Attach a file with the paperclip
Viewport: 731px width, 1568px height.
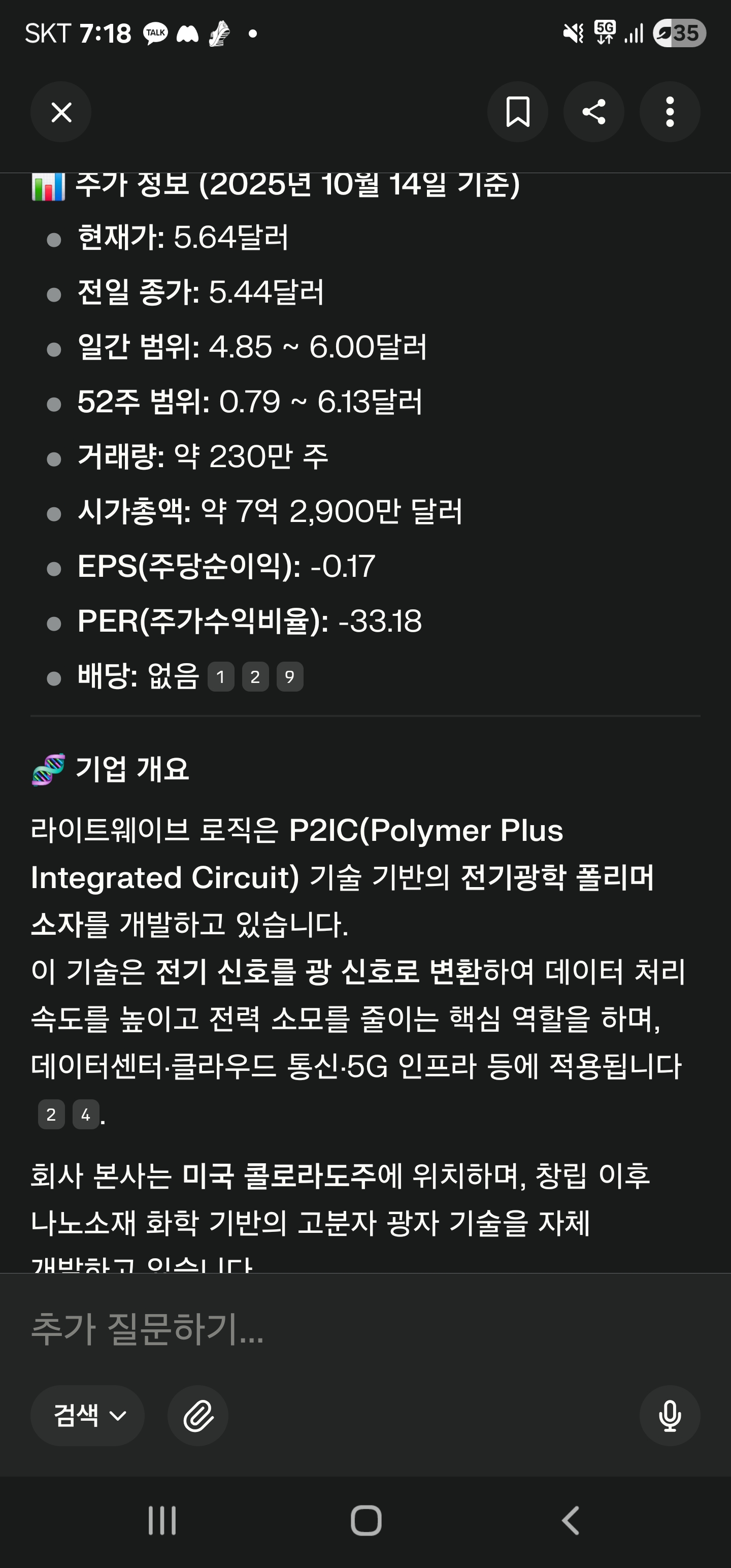(198, 1416)
